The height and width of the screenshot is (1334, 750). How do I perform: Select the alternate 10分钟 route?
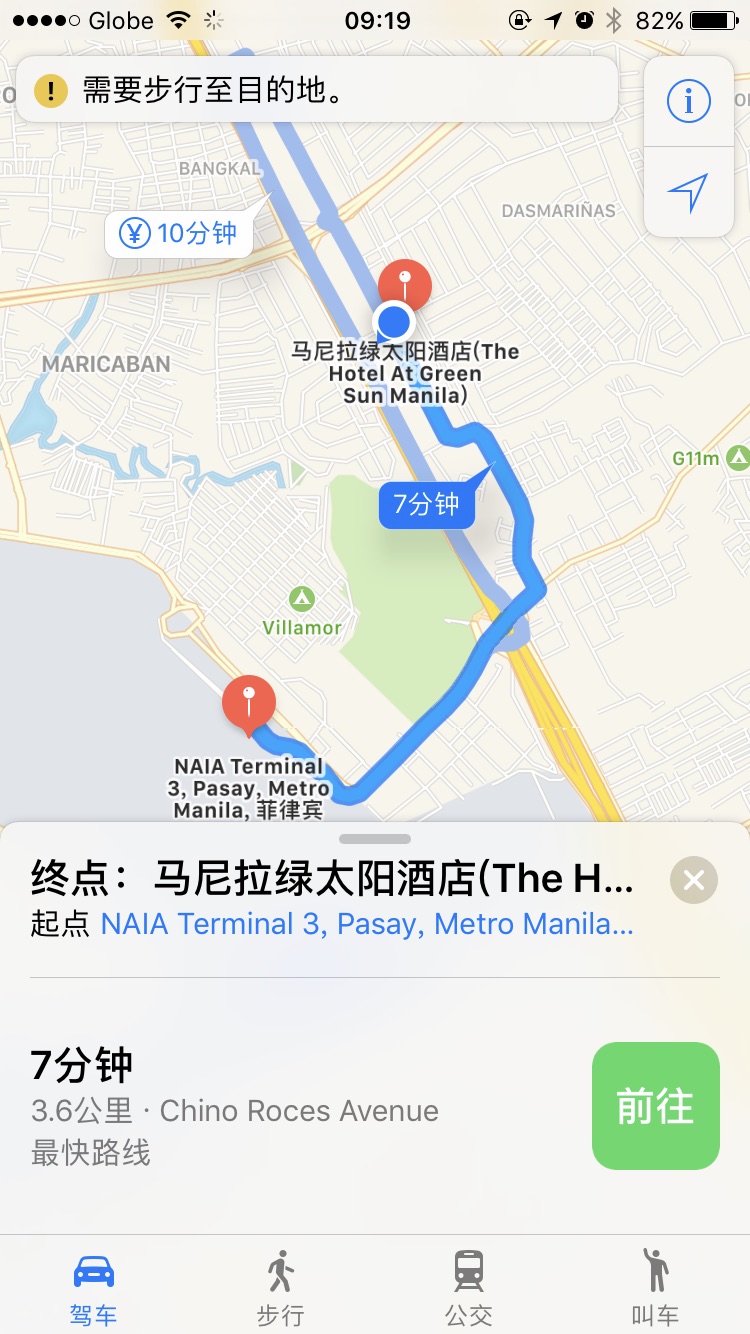[179, 234]
